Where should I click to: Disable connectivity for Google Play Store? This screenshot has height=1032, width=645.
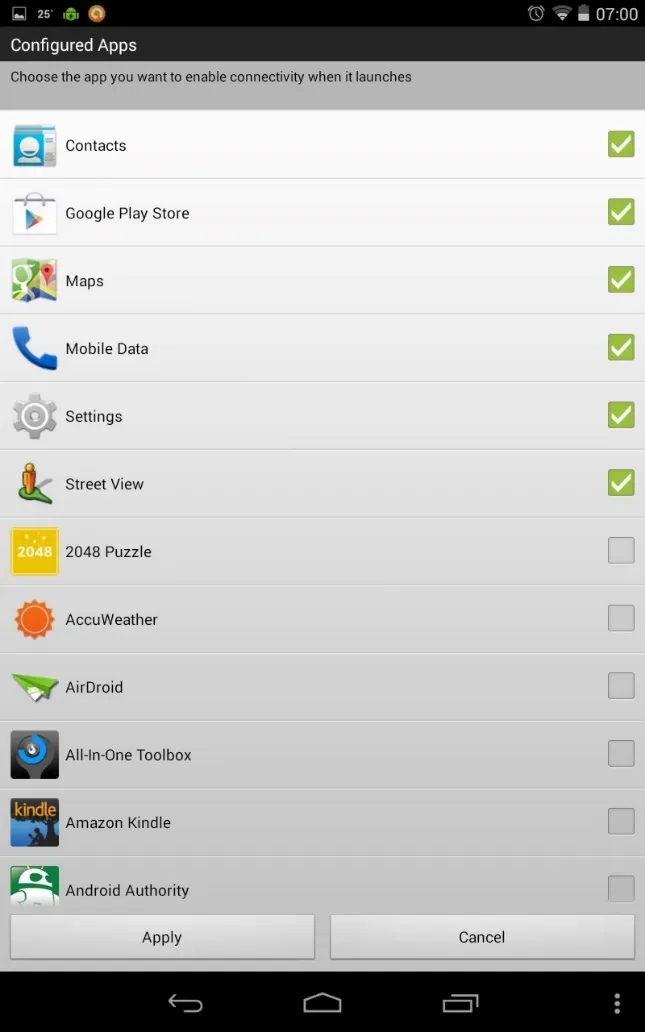[621, 212]
